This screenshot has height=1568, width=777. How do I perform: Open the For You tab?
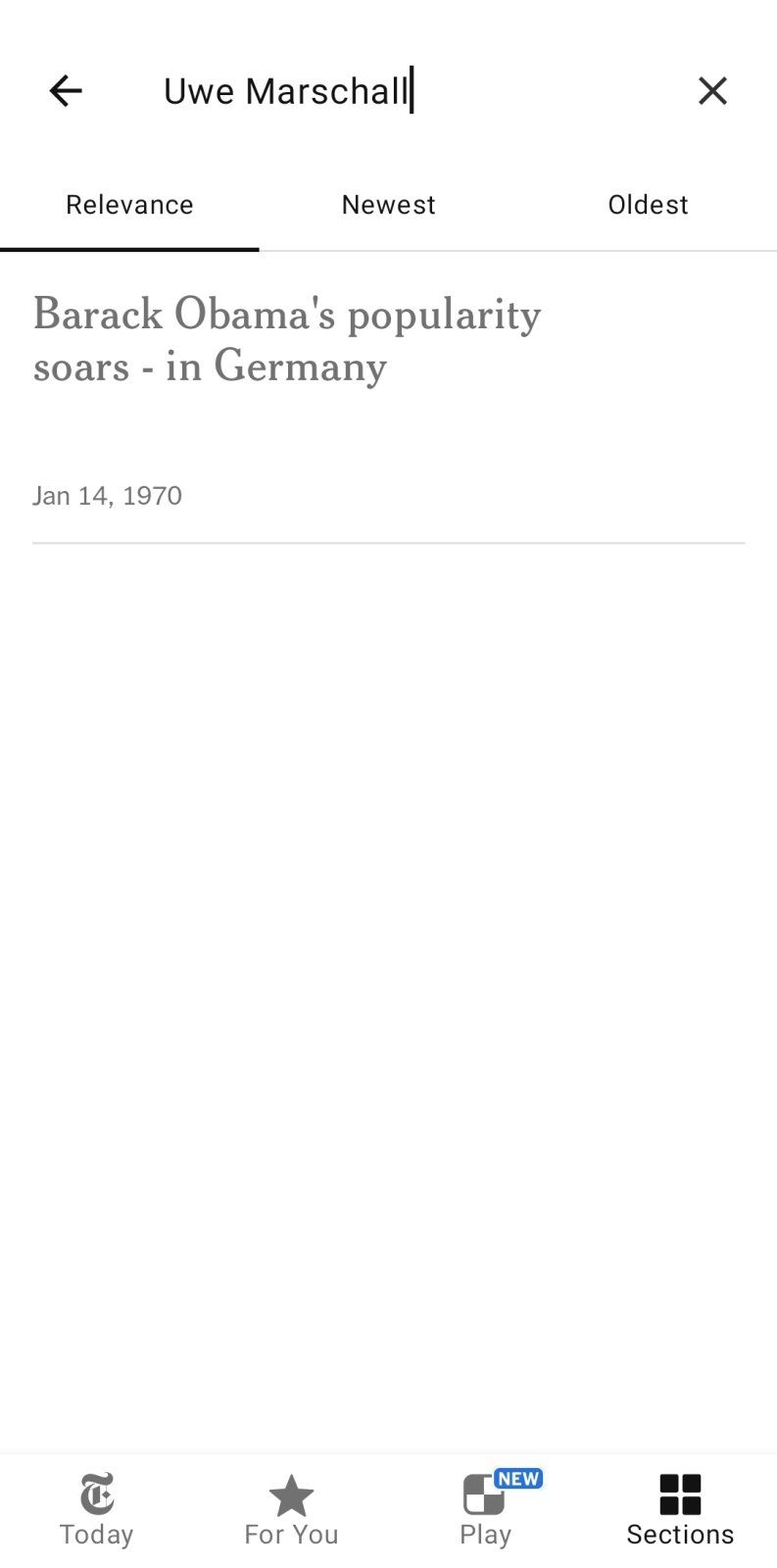(x=291, y=1510)
